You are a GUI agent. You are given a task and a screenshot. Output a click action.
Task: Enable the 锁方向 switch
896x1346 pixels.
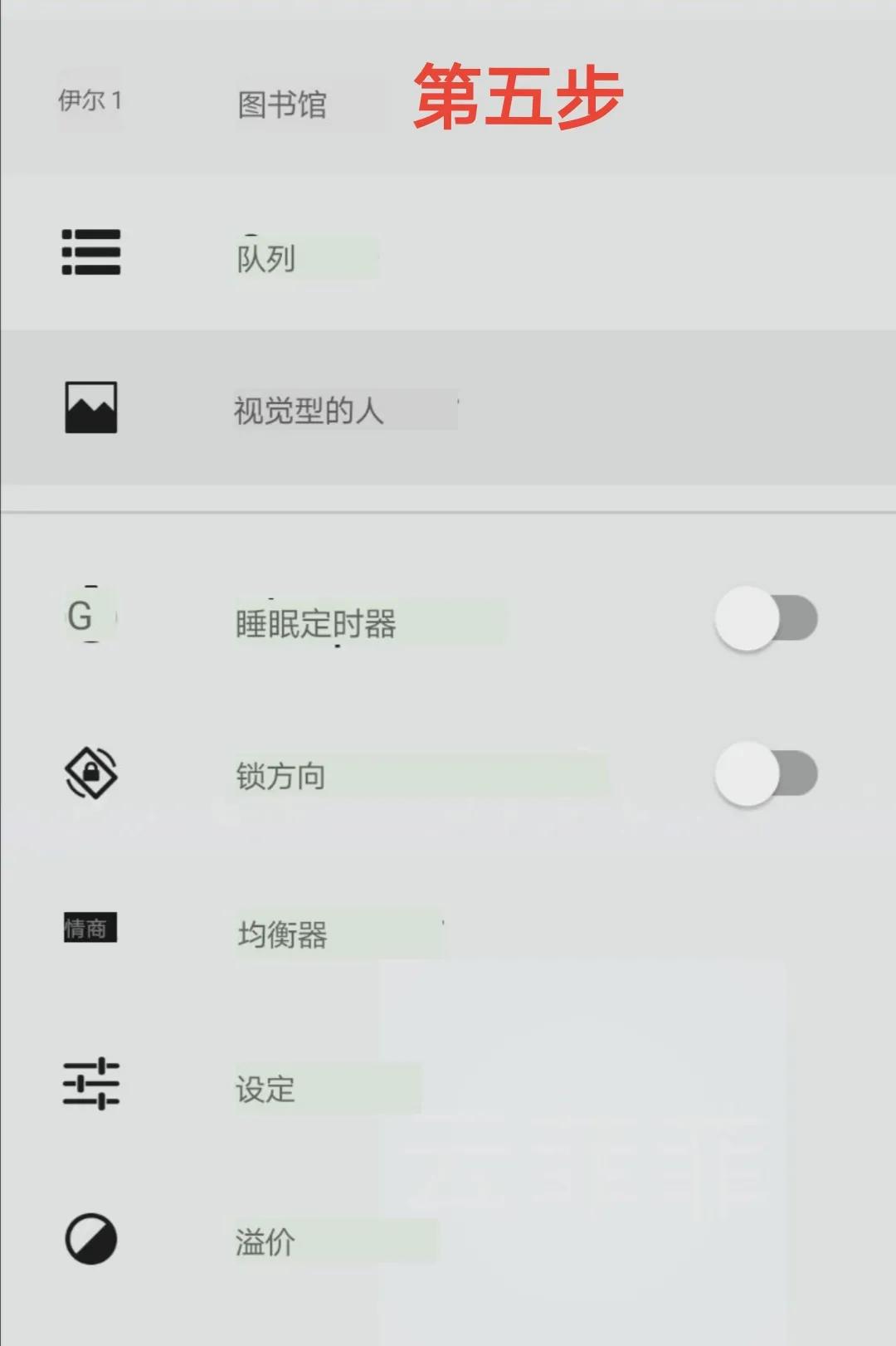coord(766,774)
